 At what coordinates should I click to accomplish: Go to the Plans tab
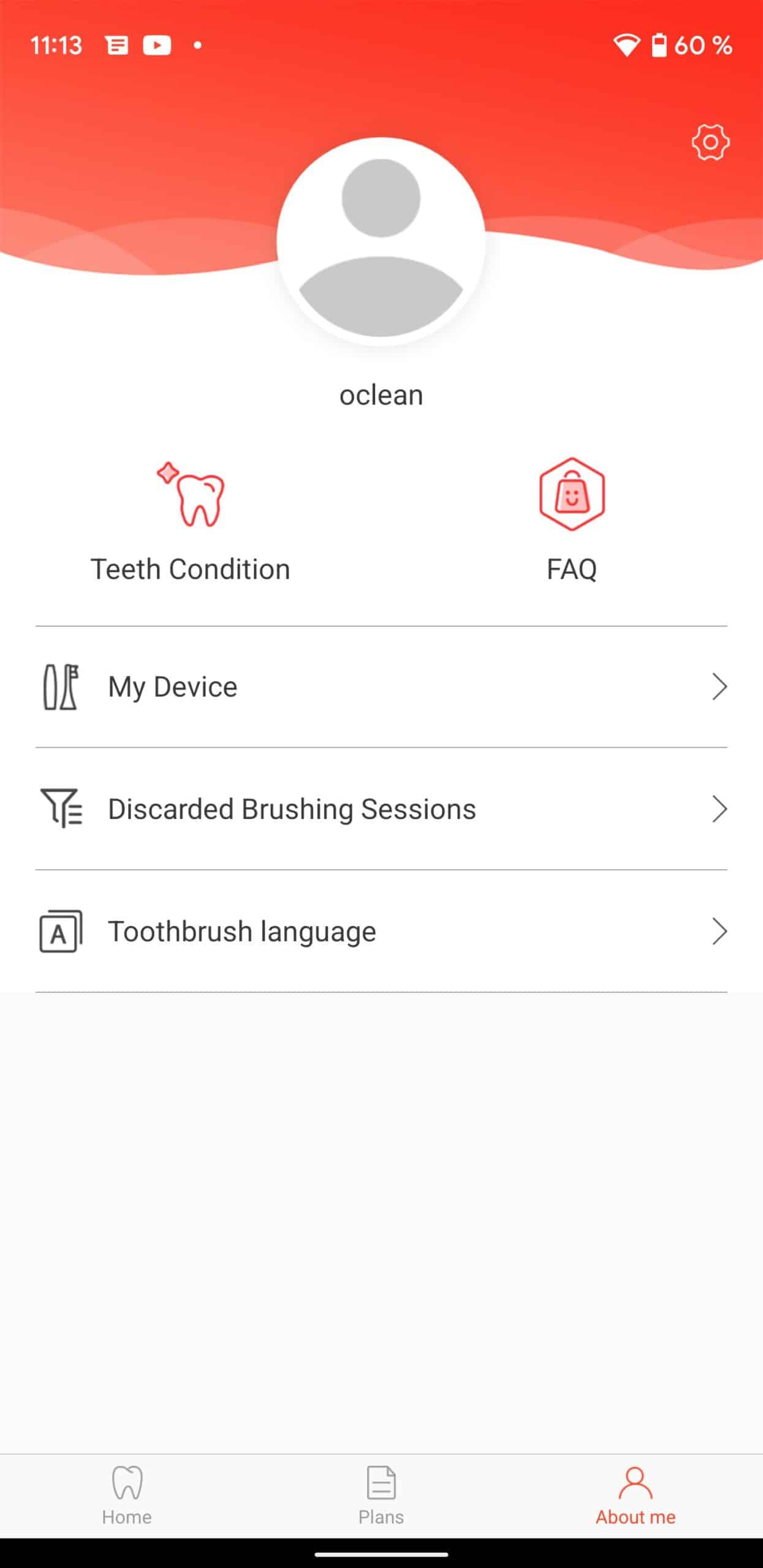click(381, 1496)
